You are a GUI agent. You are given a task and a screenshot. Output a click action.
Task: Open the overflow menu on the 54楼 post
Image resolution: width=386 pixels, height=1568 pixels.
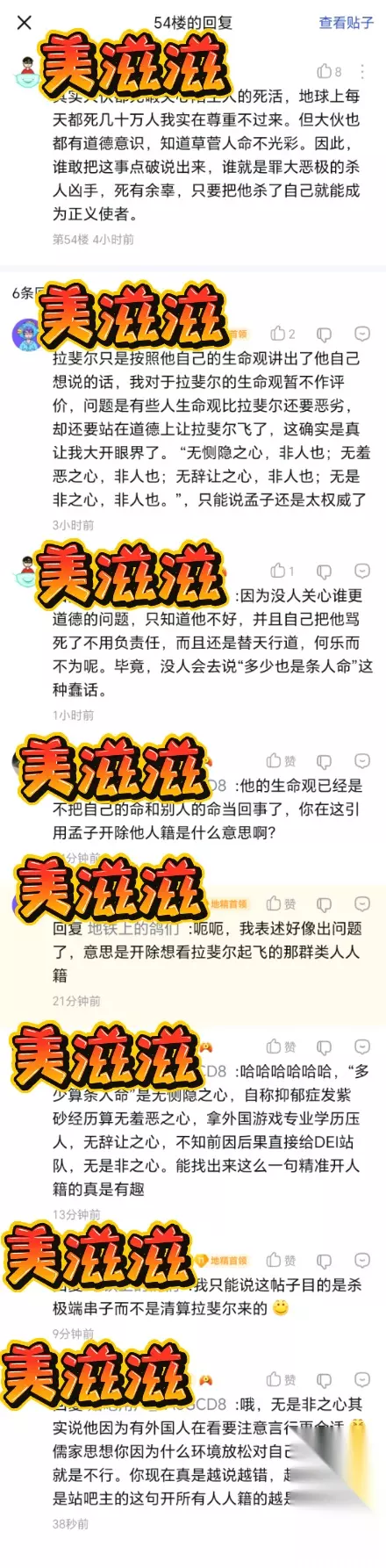[362, 71]
